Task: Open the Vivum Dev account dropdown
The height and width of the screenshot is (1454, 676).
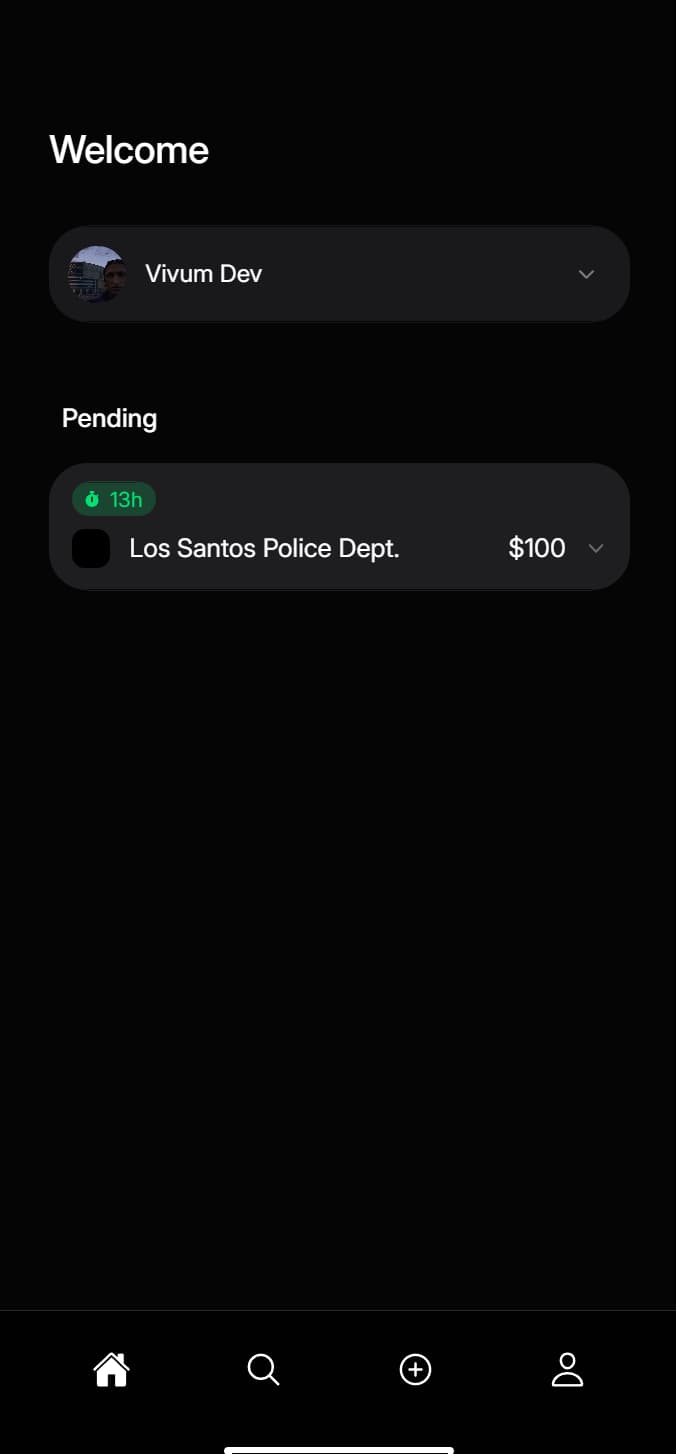Action: (x=586, y=274)
